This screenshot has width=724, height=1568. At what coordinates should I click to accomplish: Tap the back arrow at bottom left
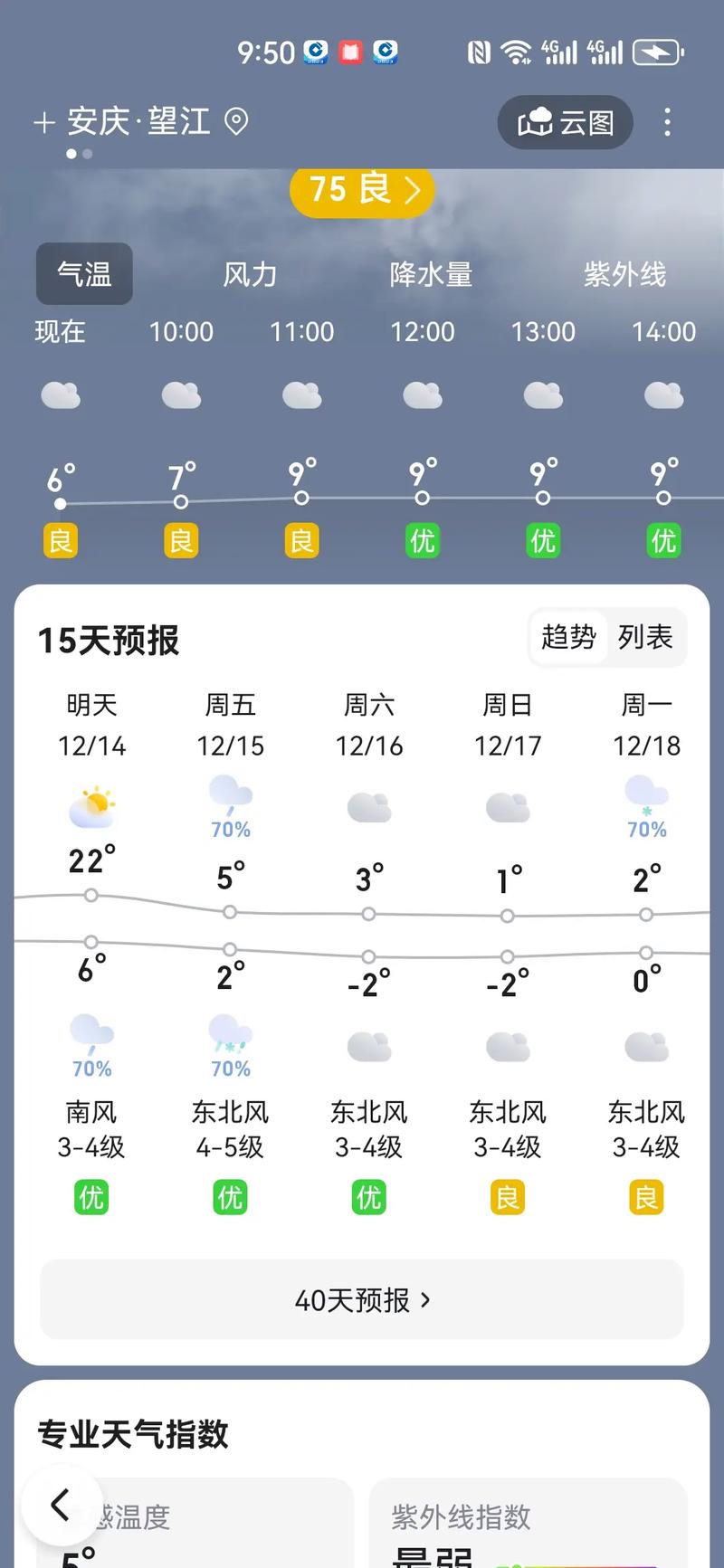coord(61,1504)
